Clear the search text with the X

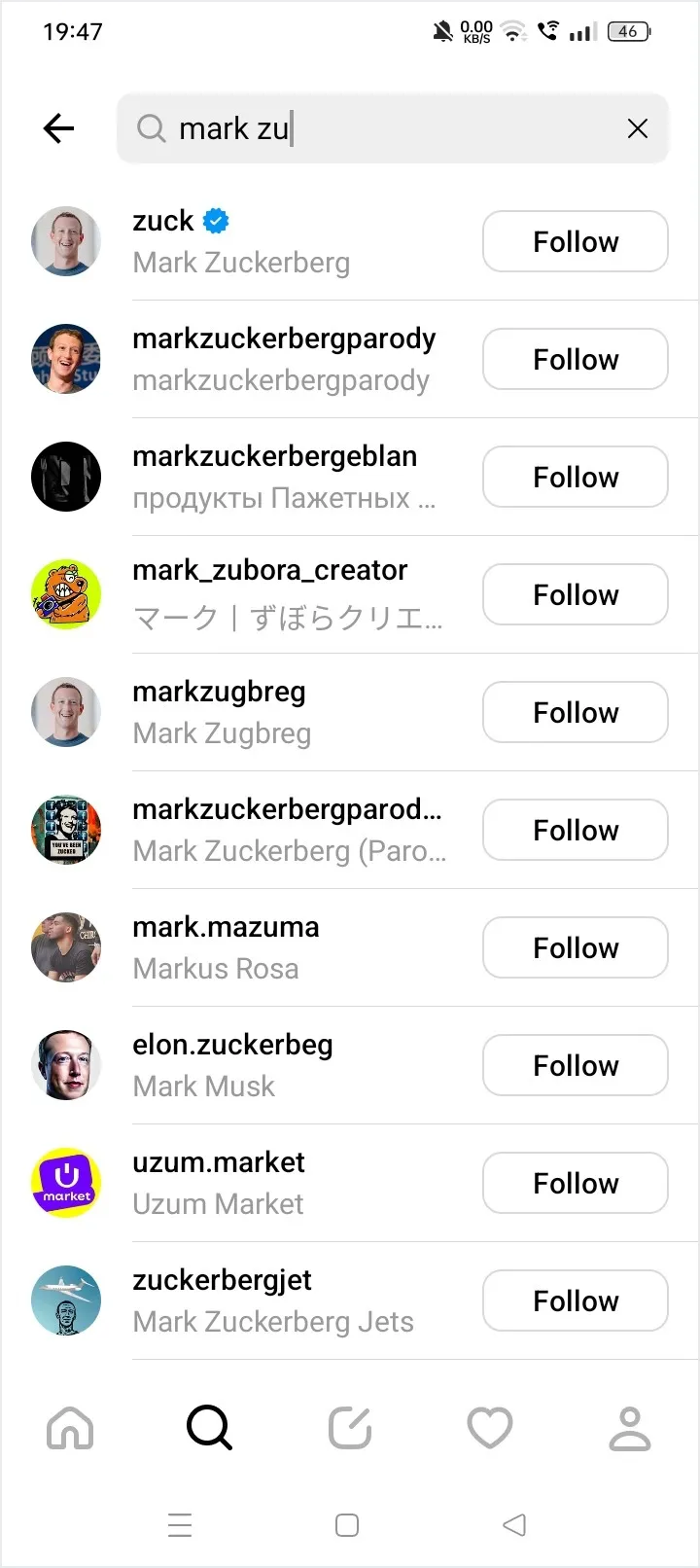637,128
